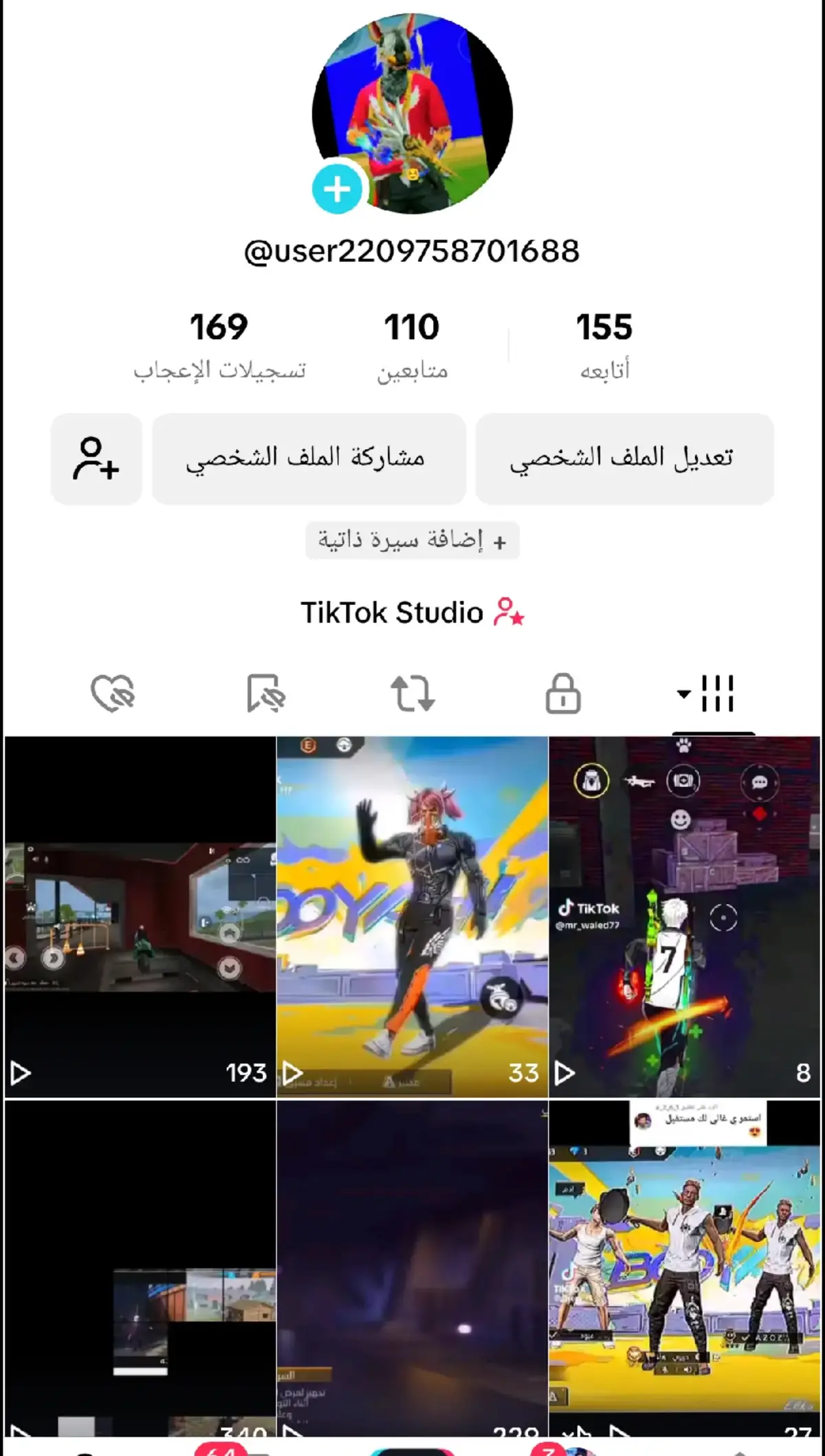This screenshot has height=1456, width=825.
Task: Open the followers count 110
Action: (412, 344)
